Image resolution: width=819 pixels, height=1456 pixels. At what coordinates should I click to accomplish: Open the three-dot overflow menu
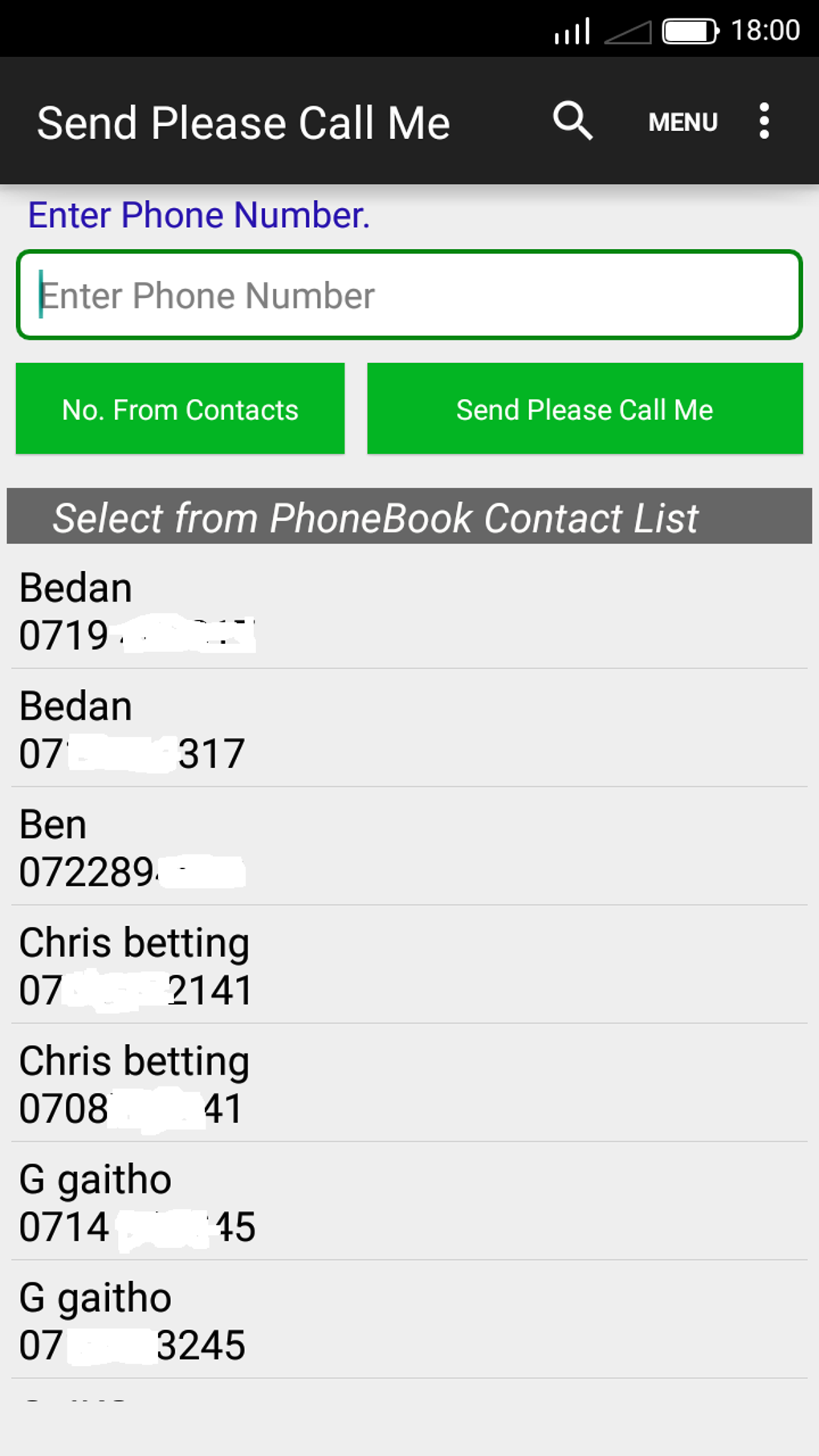pyautogui.click(x=764, y=121)
